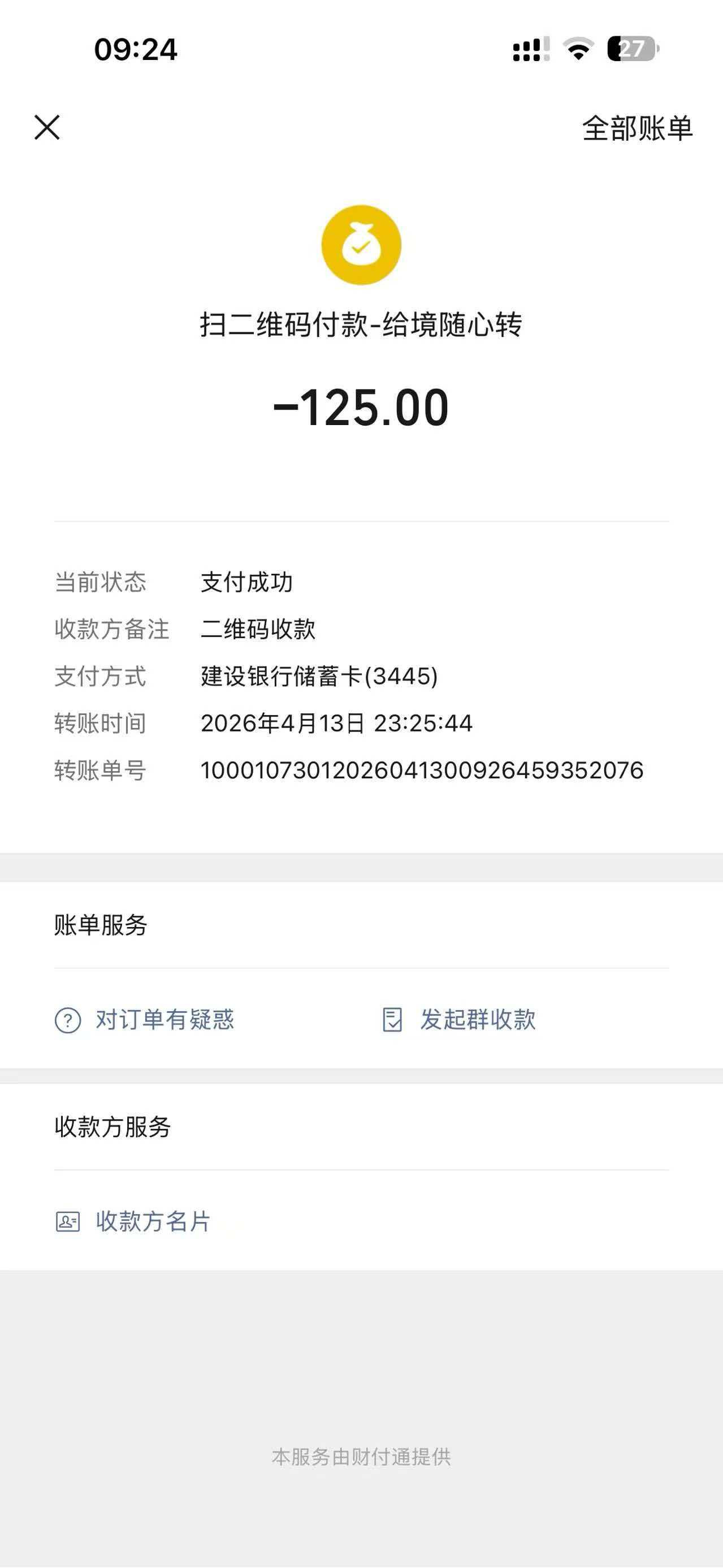View 收款方名片 payee card
723x1568 pixels.
pos(134,1221)
